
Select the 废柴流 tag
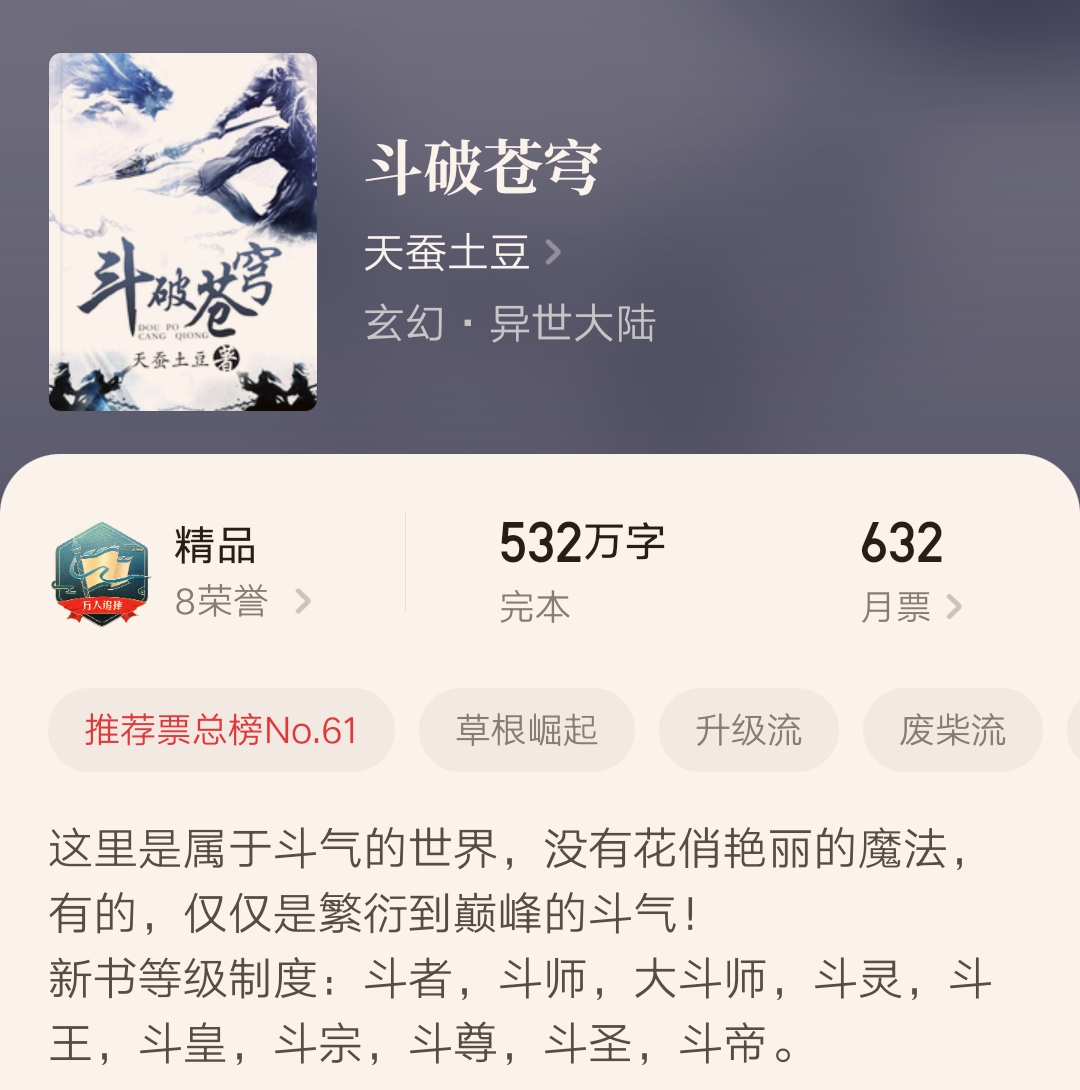tap(952, 731)
